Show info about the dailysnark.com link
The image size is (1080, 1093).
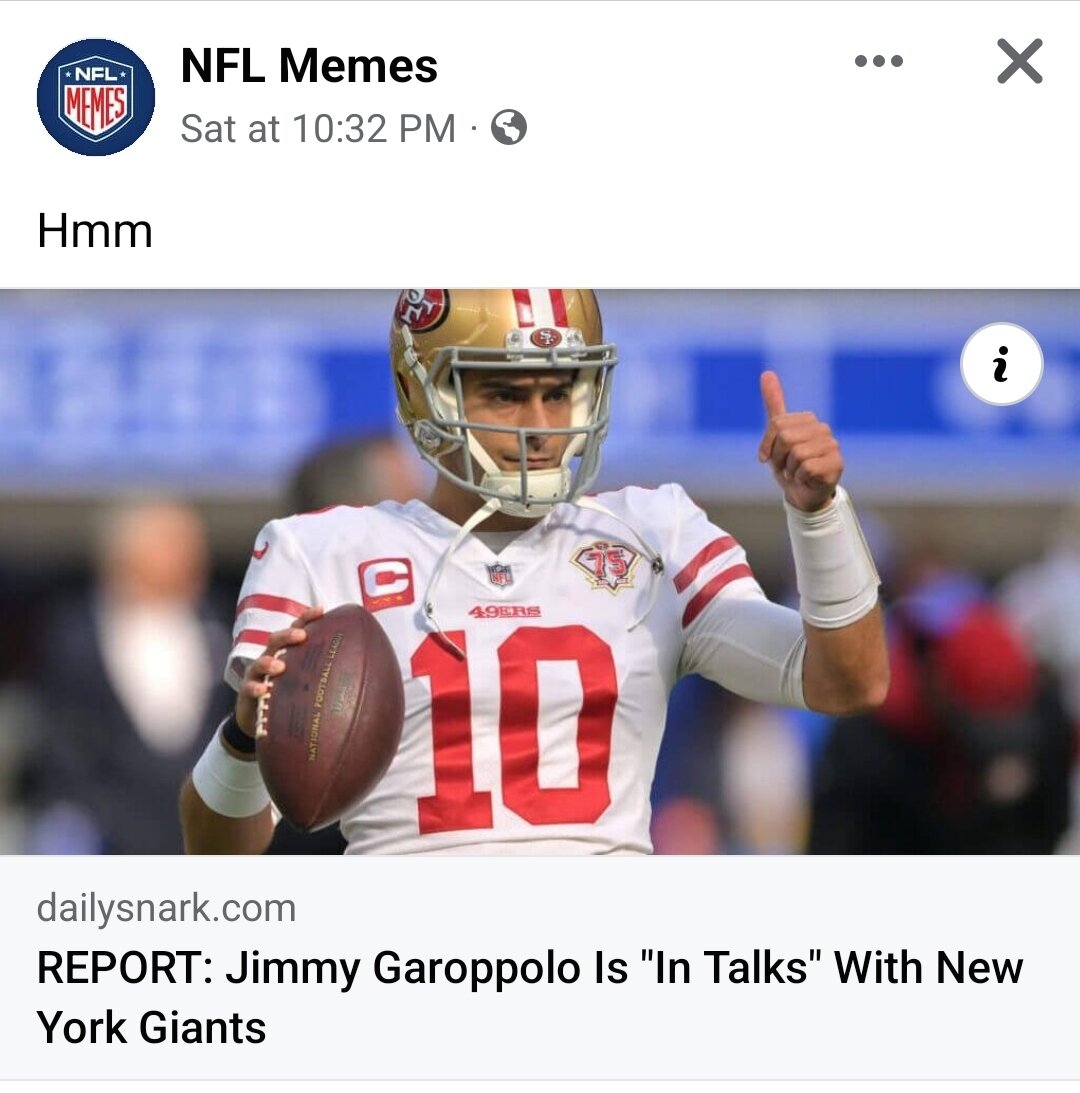point(1001,367)
